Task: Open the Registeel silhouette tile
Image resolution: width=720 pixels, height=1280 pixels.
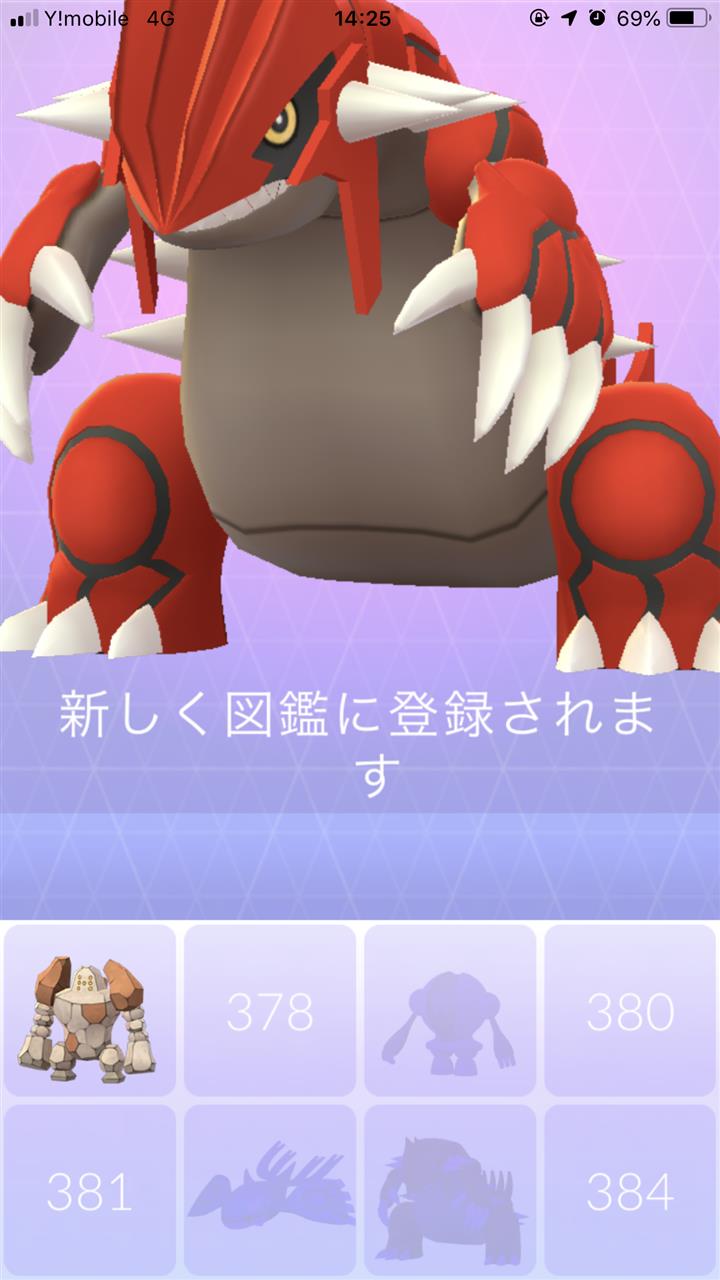Action: click(450, 1010)
